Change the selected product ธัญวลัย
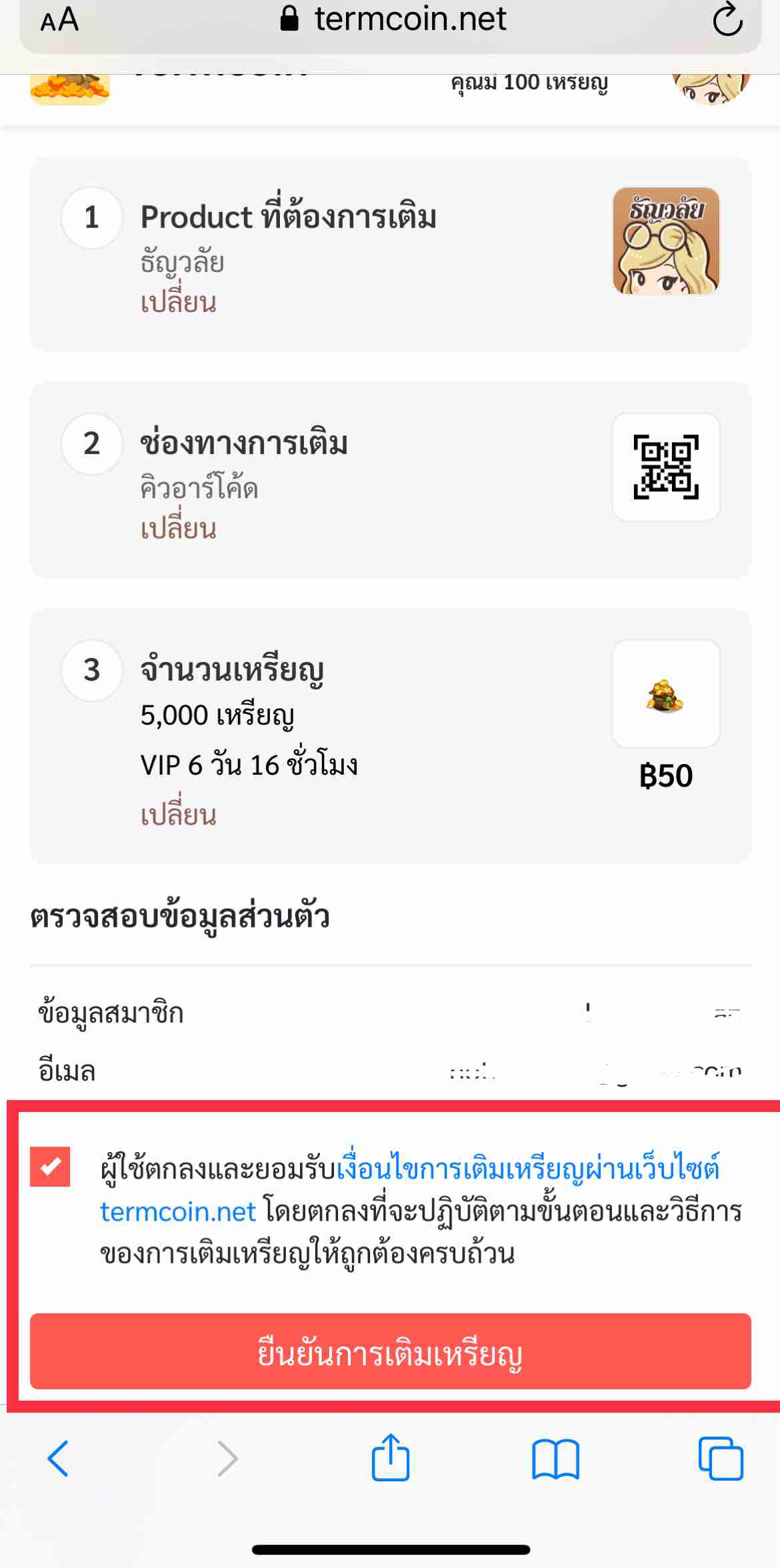 pos(178,303)
